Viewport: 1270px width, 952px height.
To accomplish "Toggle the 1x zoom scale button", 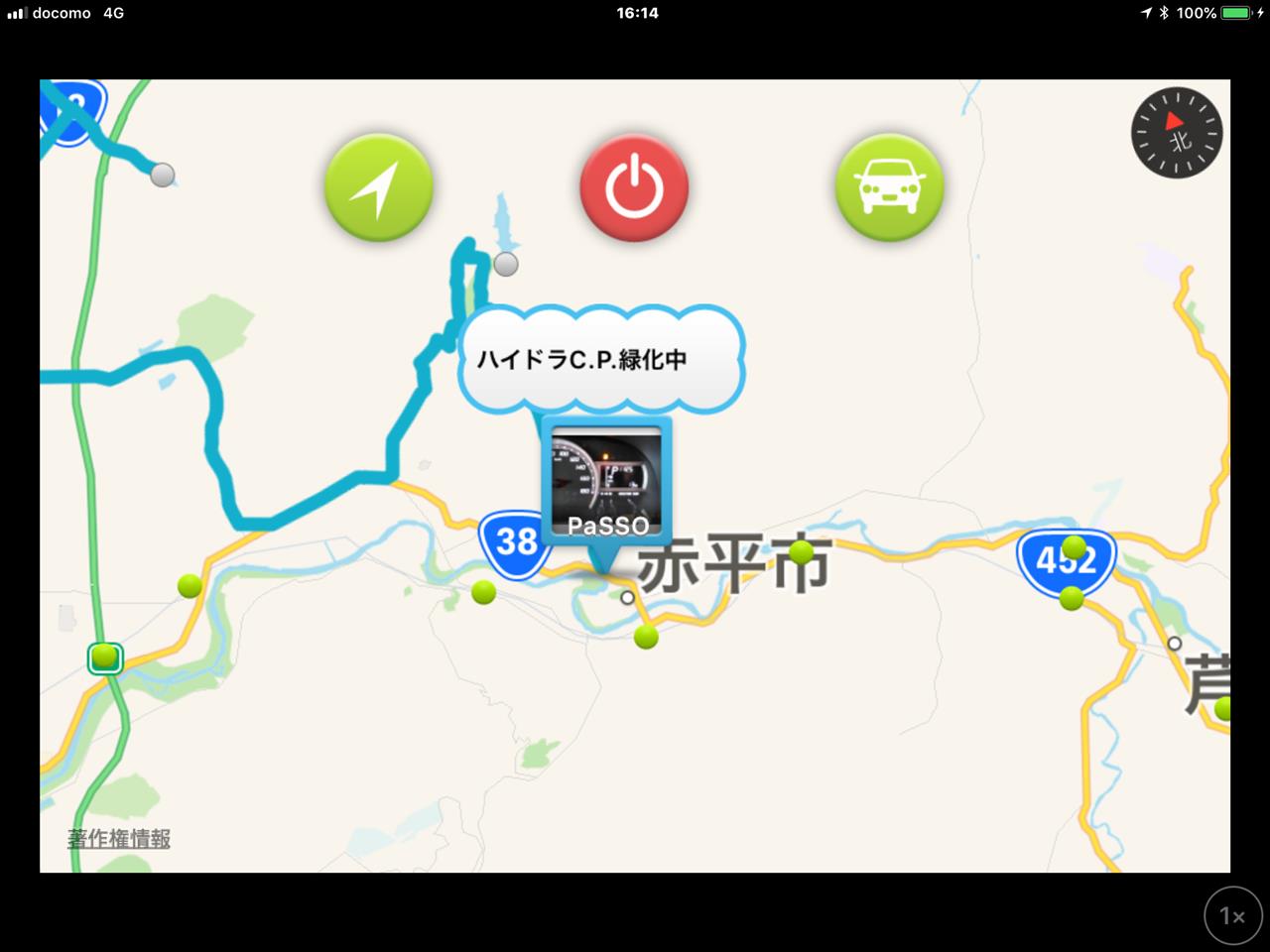I will coord(1232,915).
